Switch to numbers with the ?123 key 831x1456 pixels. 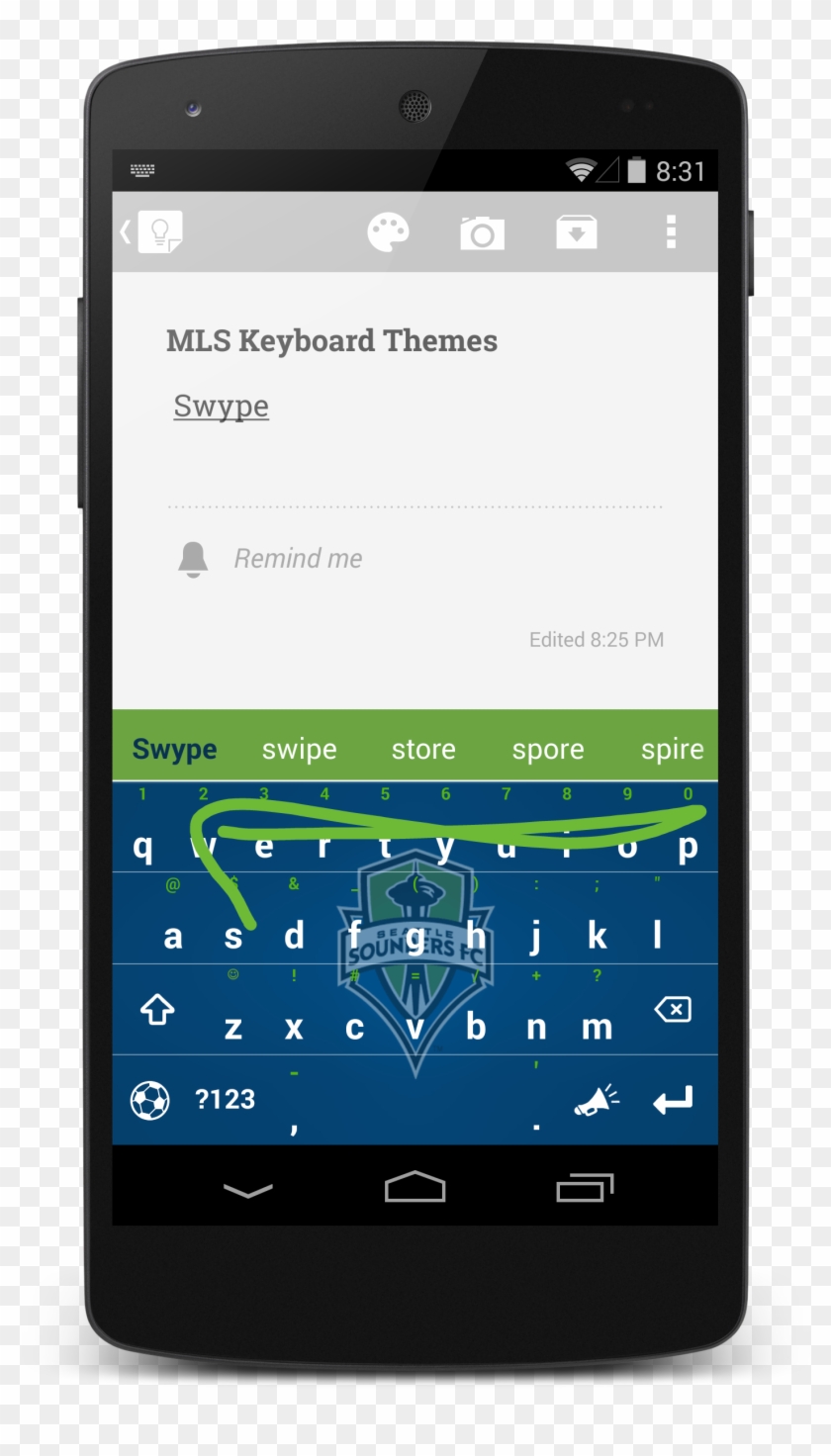coord(225,1099)
